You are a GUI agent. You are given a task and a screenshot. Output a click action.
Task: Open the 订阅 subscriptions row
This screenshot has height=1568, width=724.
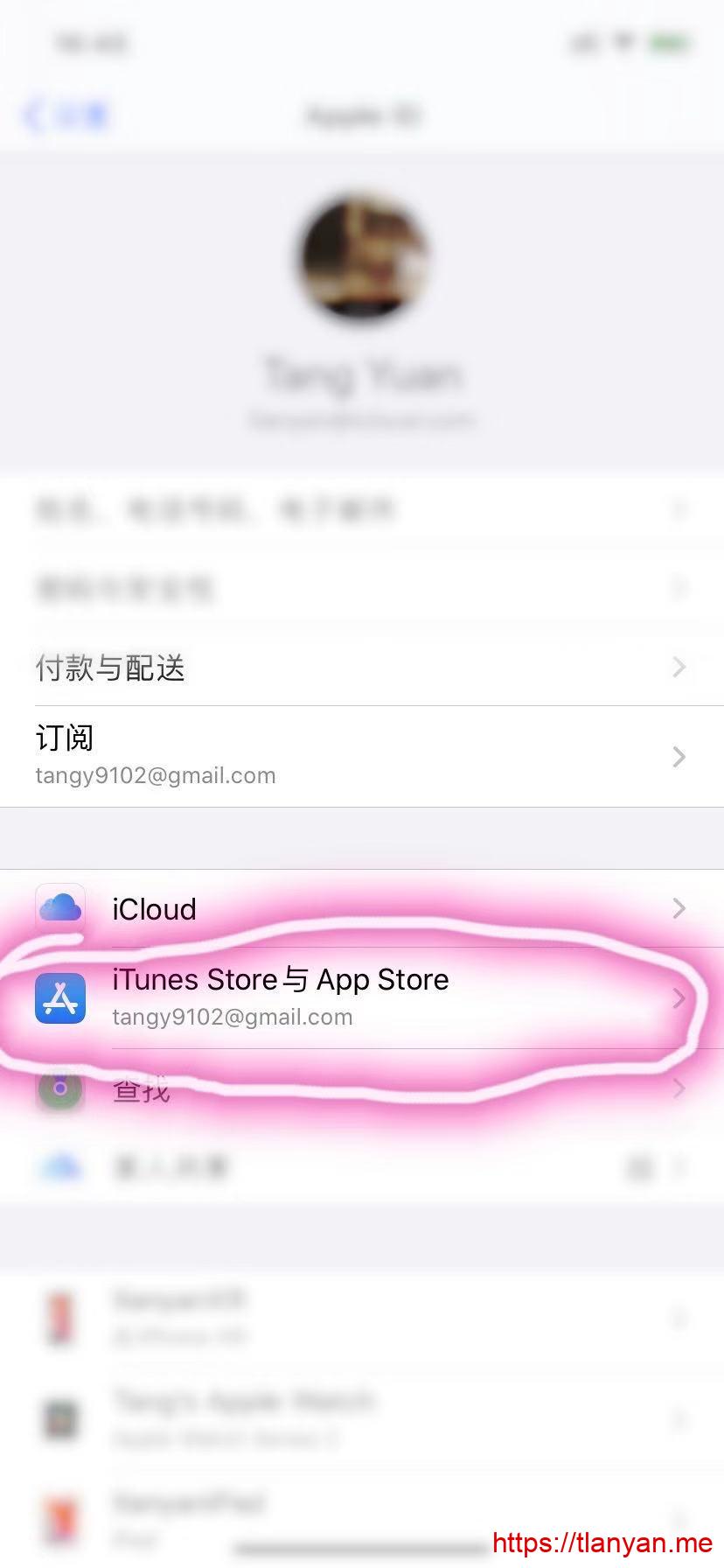pos(361,755)
